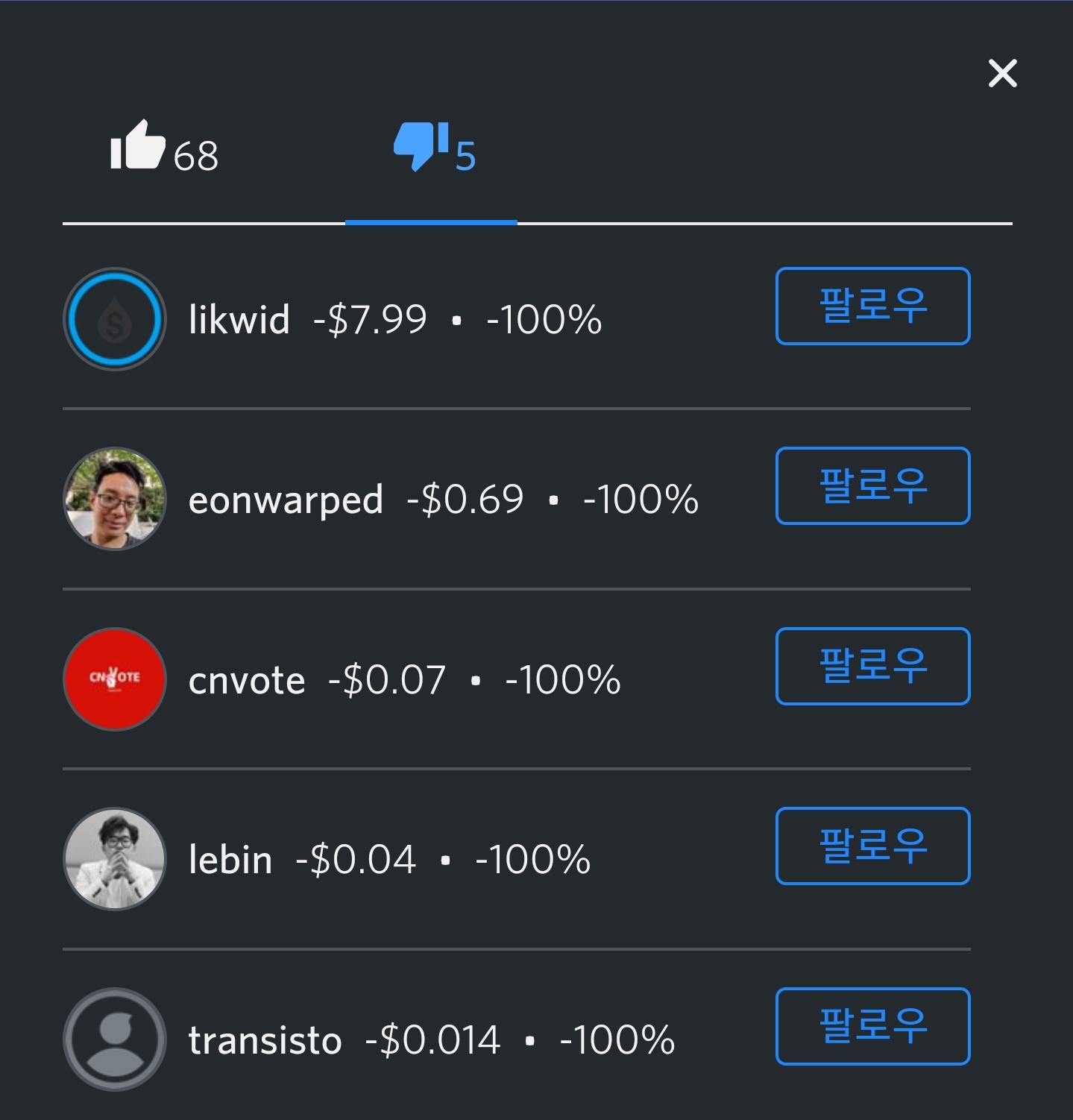The width and height of the screenshot is (1073, 1120).
Task: Follow user eonwarped
Action: tap(872, 485)
